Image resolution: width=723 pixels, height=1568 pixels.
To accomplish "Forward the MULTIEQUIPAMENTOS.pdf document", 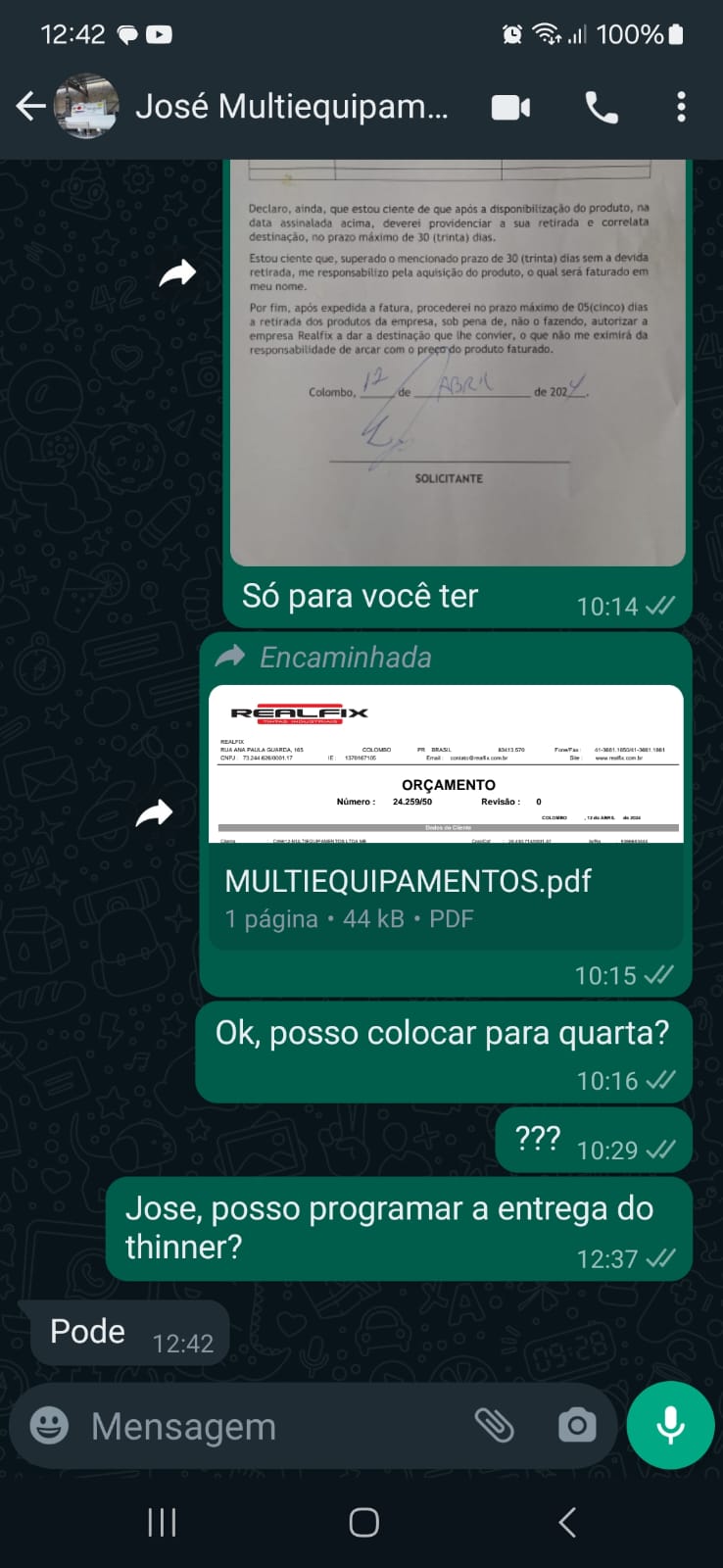I will pyautogui.click(x=154, y=812).
